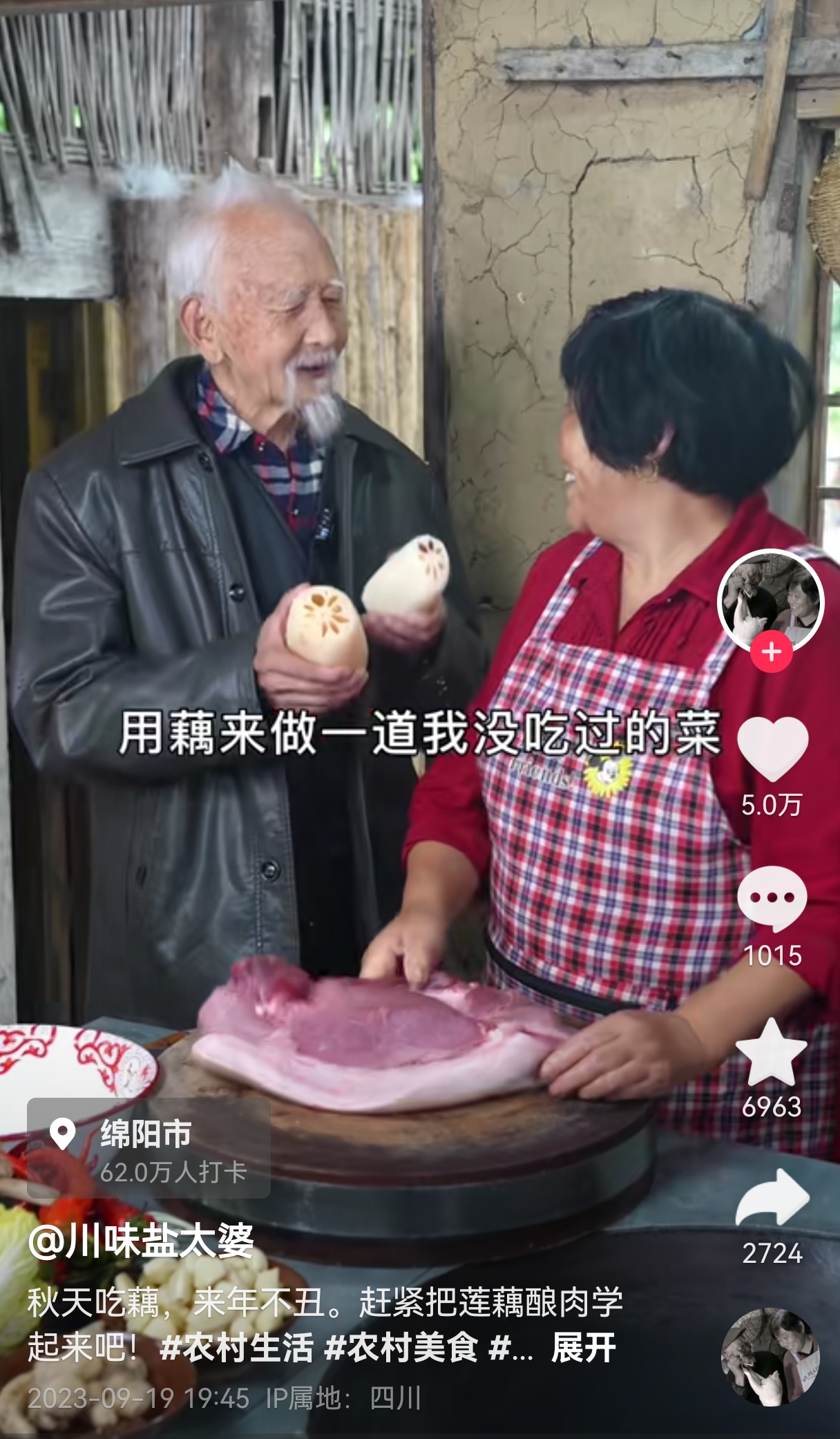The height and width of the screenshot is (1439, 840).
Task: Open the #农村生活 hashtag
Action: point(236,1348)
